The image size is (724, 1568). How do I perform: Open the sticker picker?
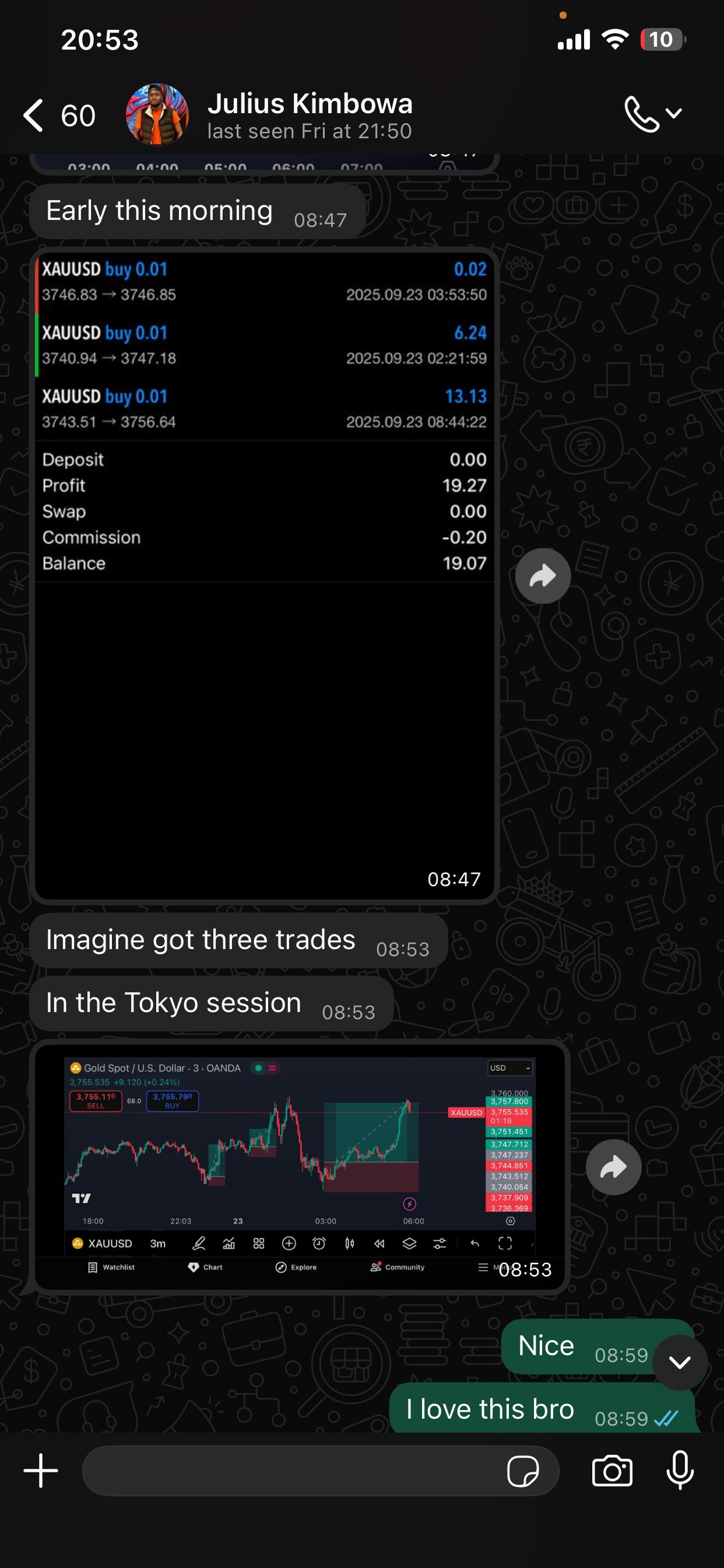point(523,1471)
